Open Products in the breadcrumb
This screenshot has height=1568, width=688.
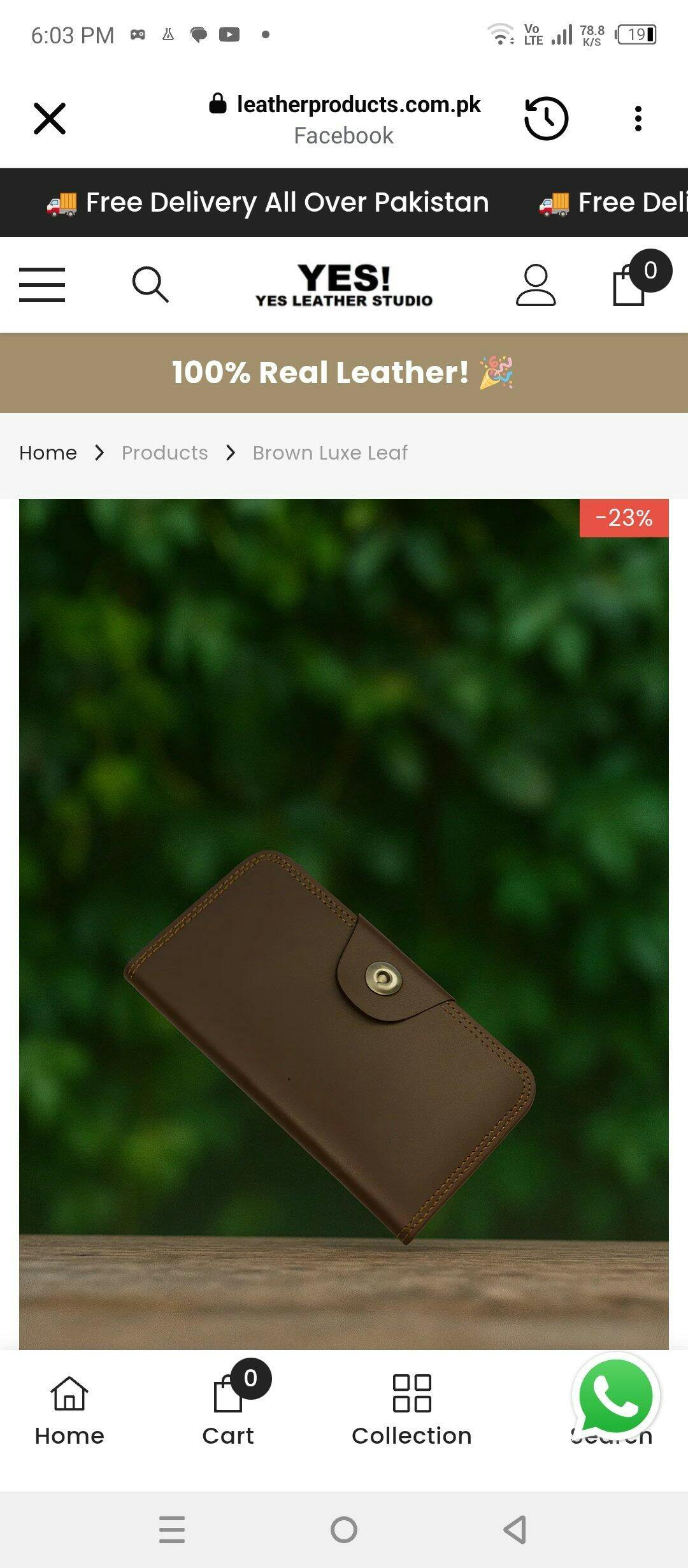(164, 453)
